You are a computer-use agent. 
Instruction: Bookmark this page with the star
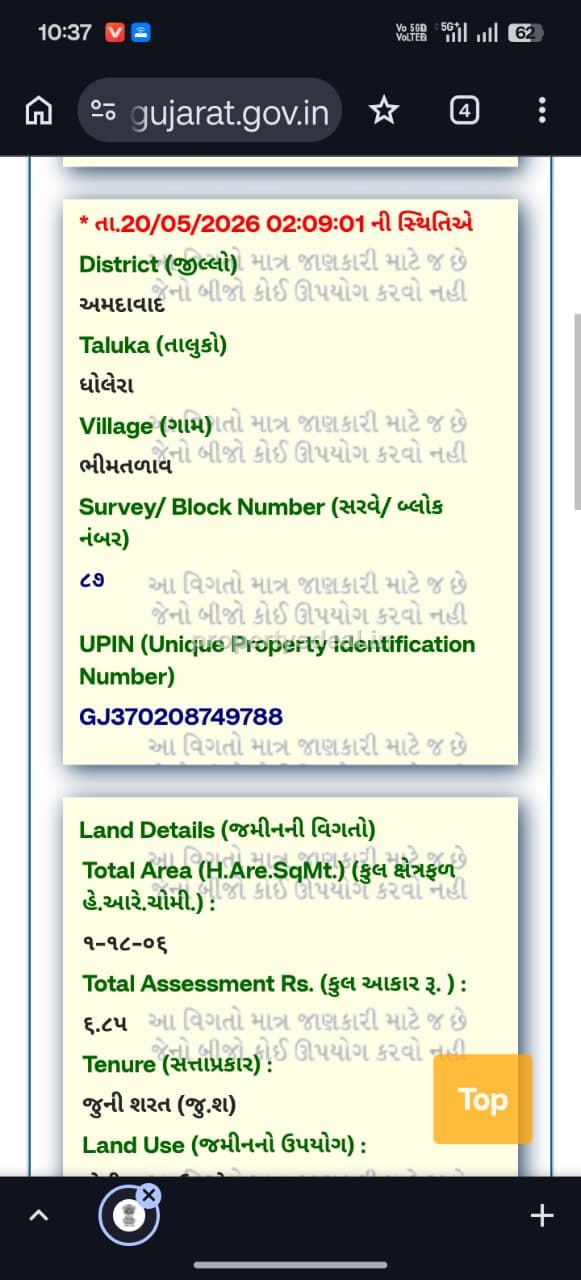coord(384,111)
